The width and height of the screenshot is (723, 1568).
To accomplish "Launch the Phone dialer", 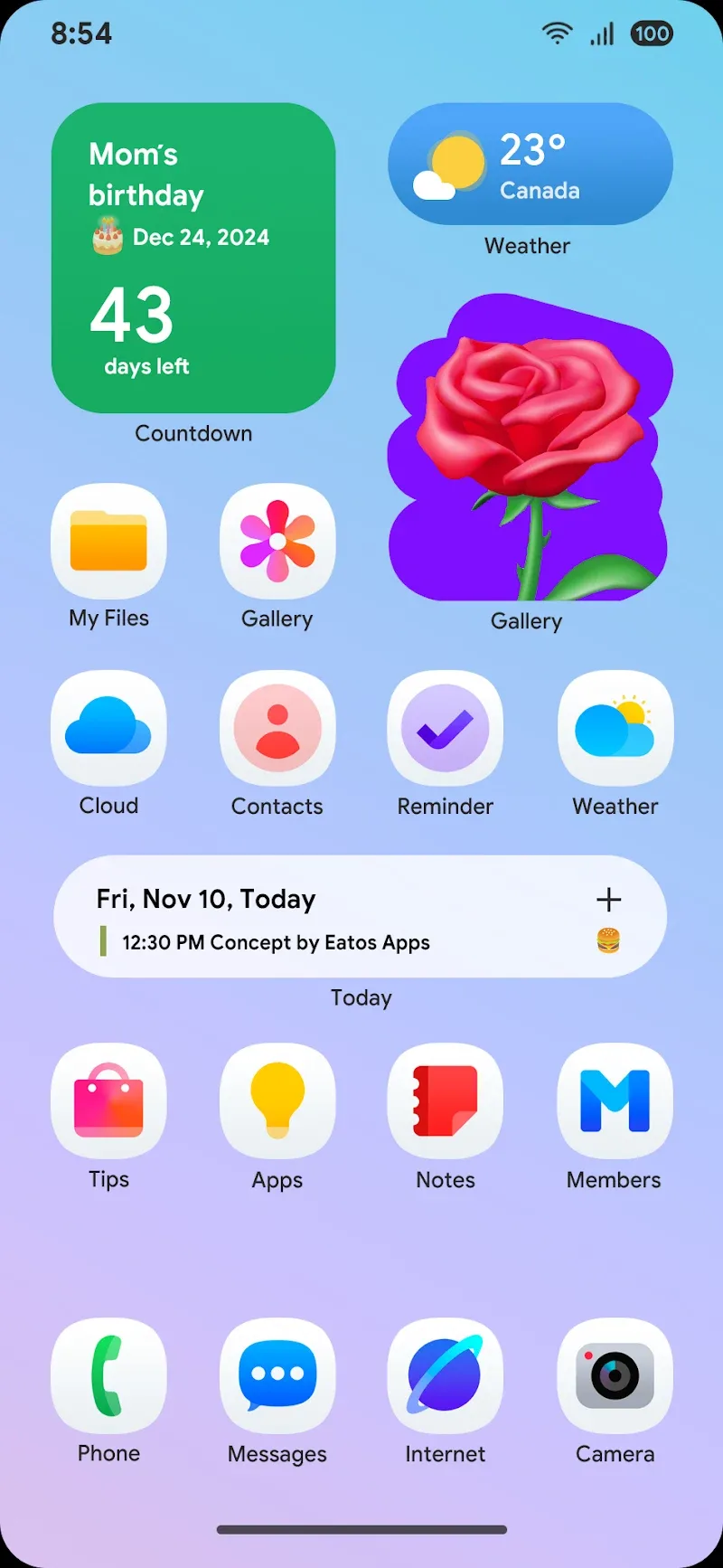I will [x=108, y=1375].
